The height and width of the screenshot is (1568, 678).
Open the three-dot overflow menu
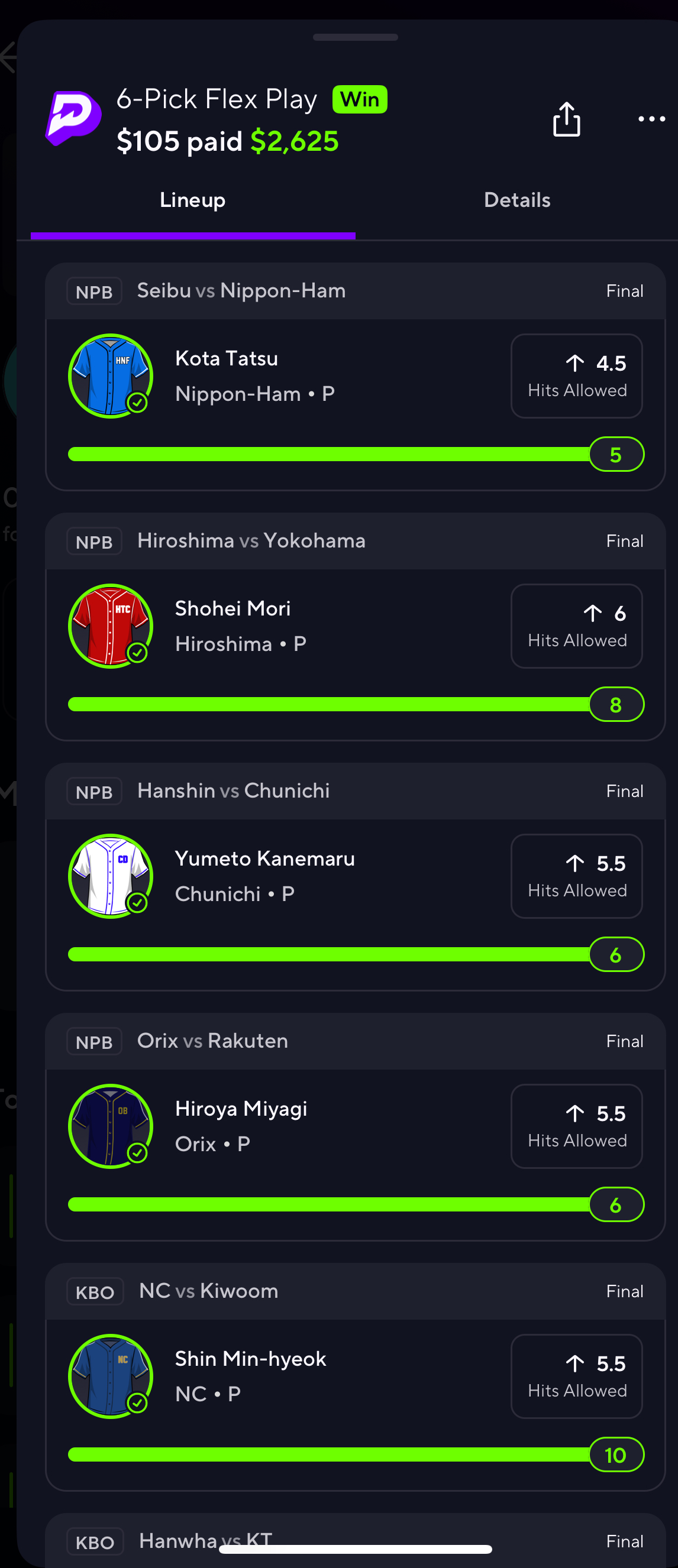651,119
